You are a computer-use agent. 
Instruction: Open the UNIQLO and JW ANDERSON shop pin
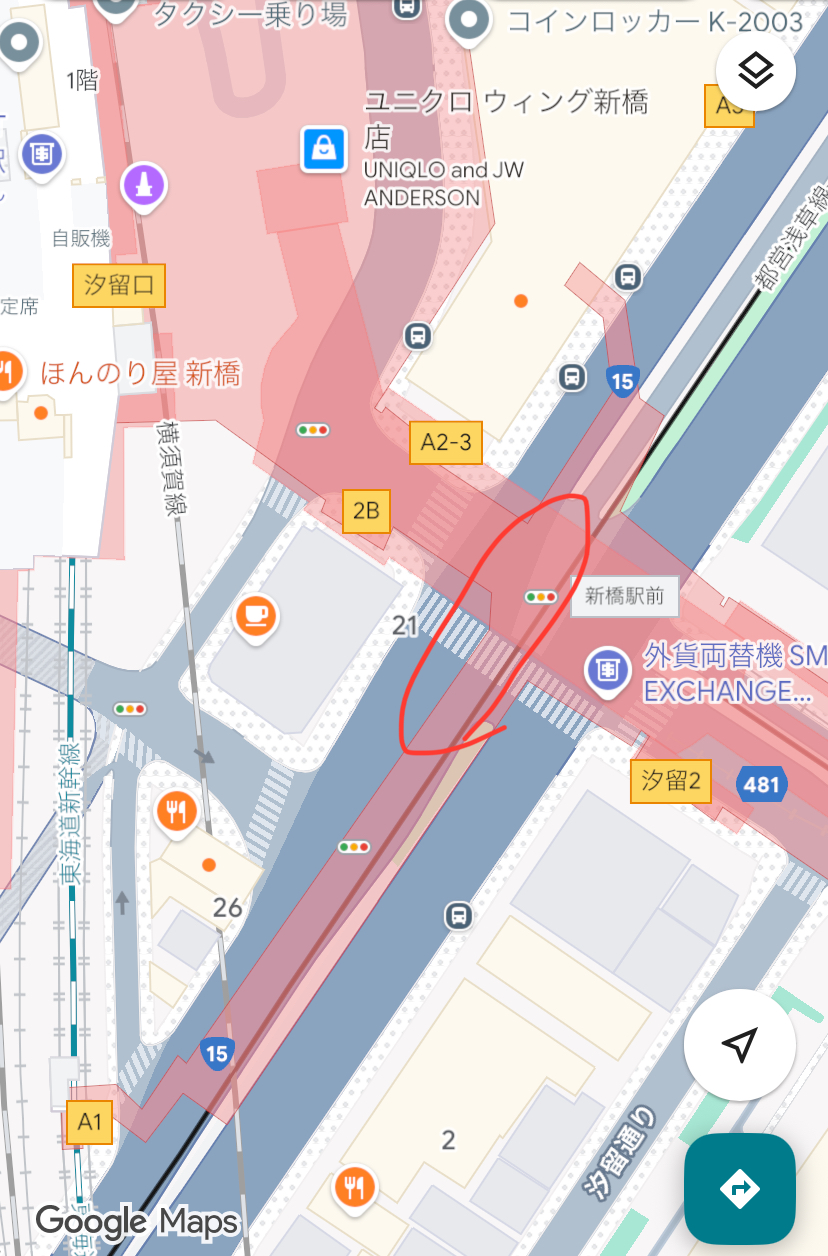[324, 149]
